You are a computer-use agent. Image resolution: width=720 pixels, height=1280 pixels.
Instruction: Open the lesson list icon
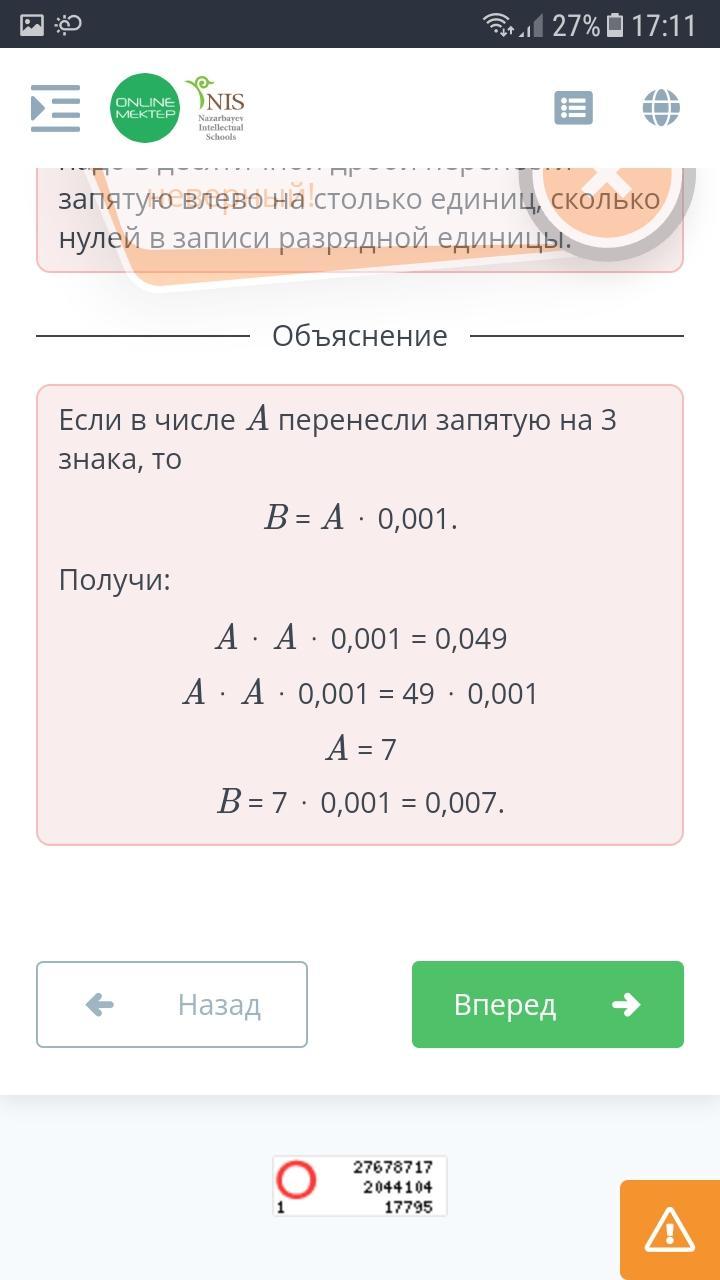pyautogui.click(x=574, y=108)
